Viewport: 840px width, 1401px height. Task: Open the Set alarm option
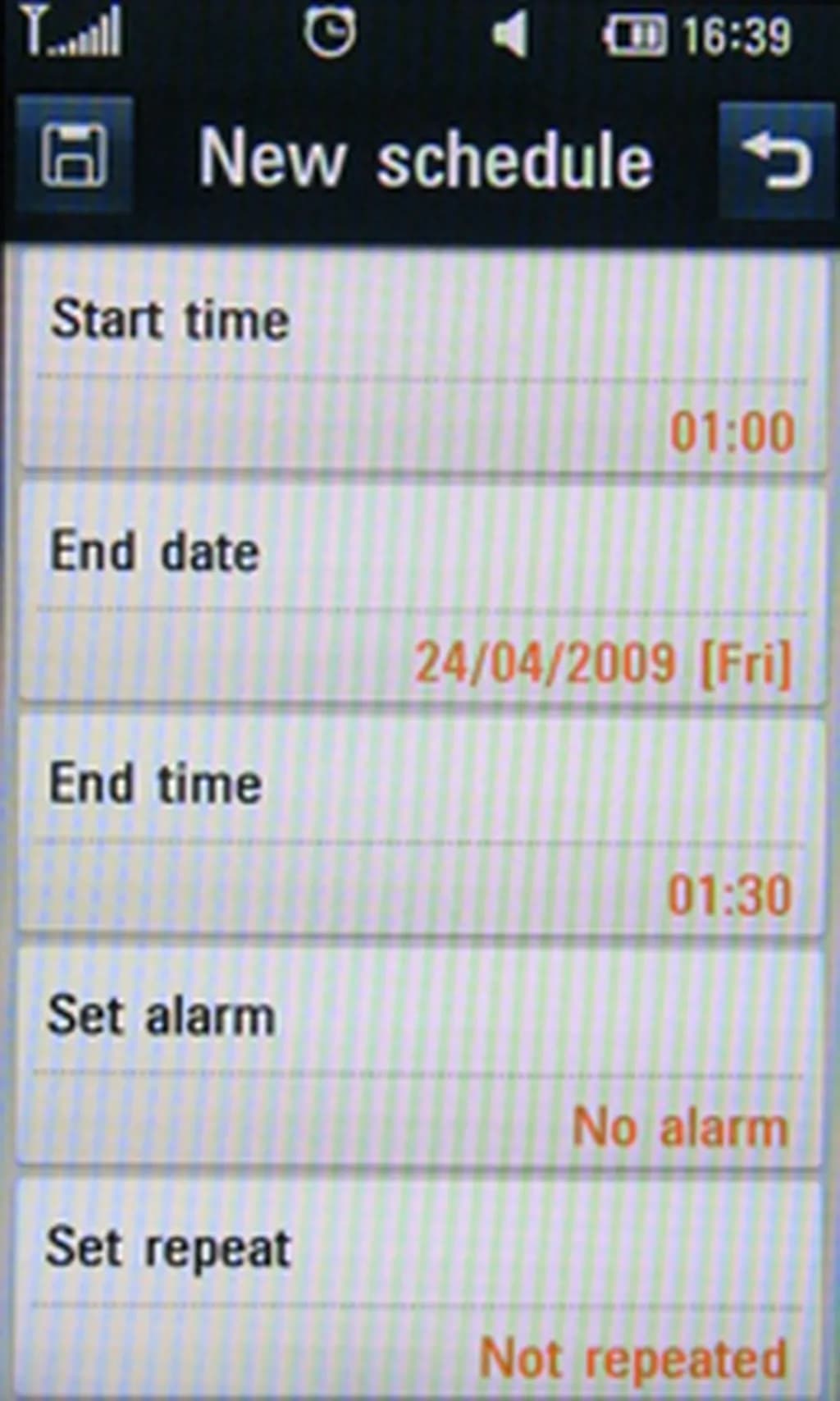tap(422, 1057)
